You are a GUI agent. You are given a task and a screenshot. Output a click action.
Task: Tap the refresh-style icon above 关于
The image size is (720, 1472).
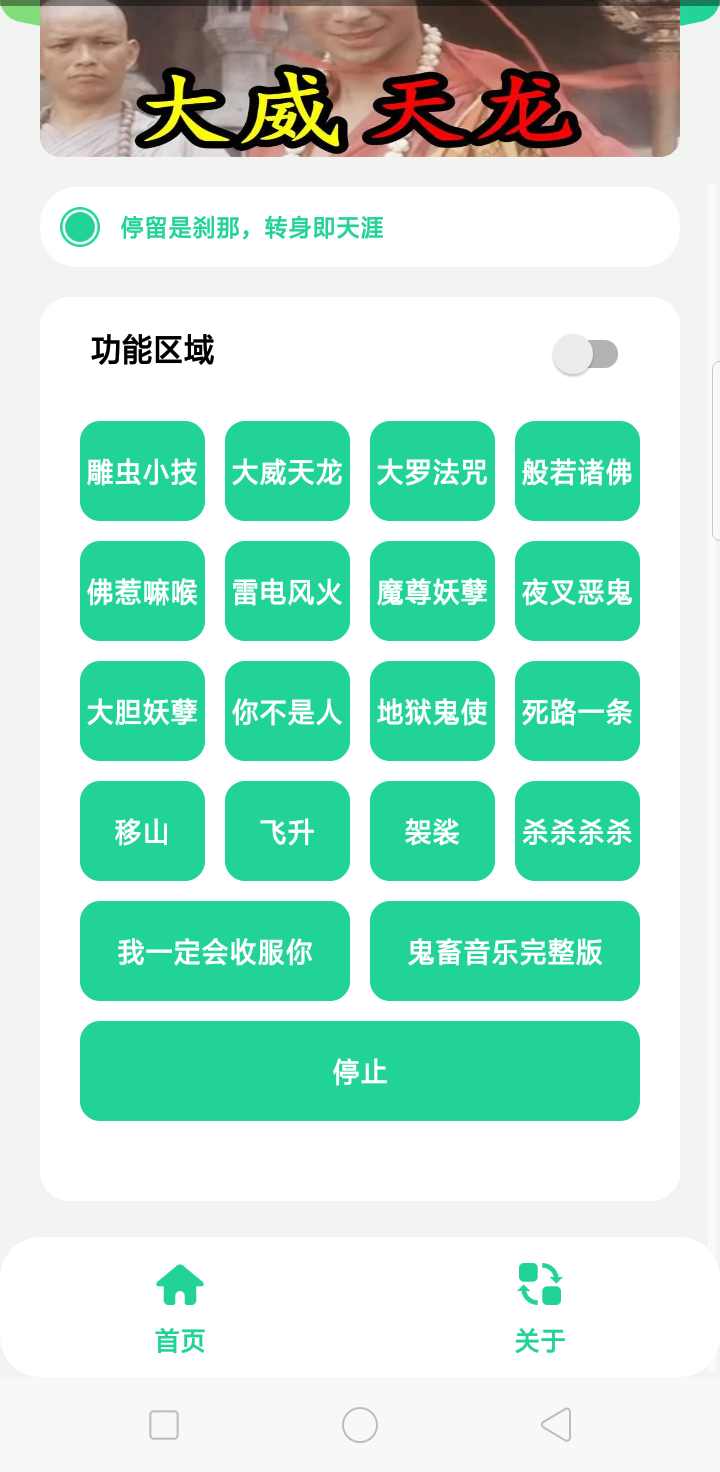[x=540, y=1283]
